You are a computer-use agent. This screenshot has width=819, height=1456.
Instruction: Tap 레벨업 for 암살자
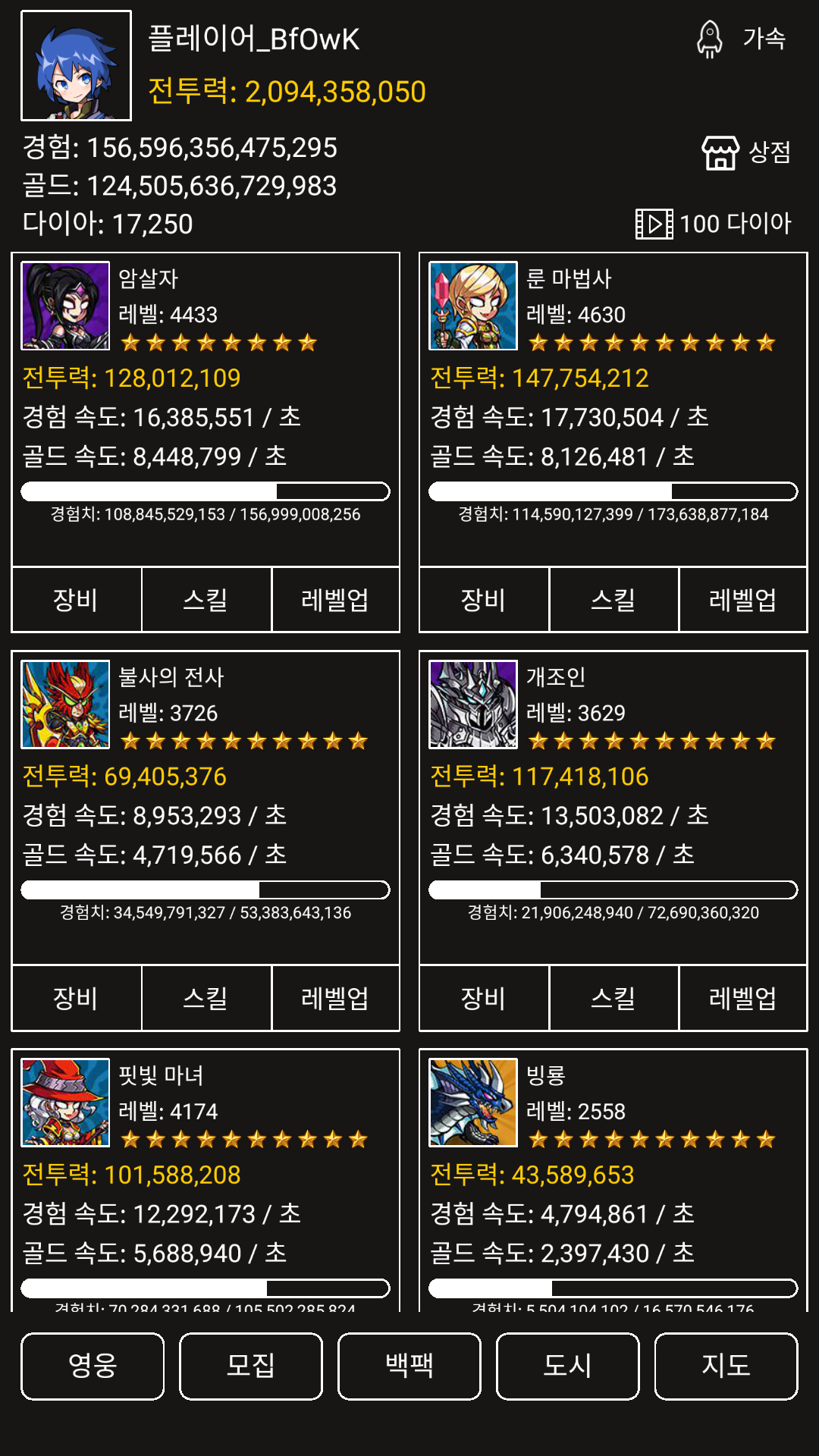tap(335, 600)
